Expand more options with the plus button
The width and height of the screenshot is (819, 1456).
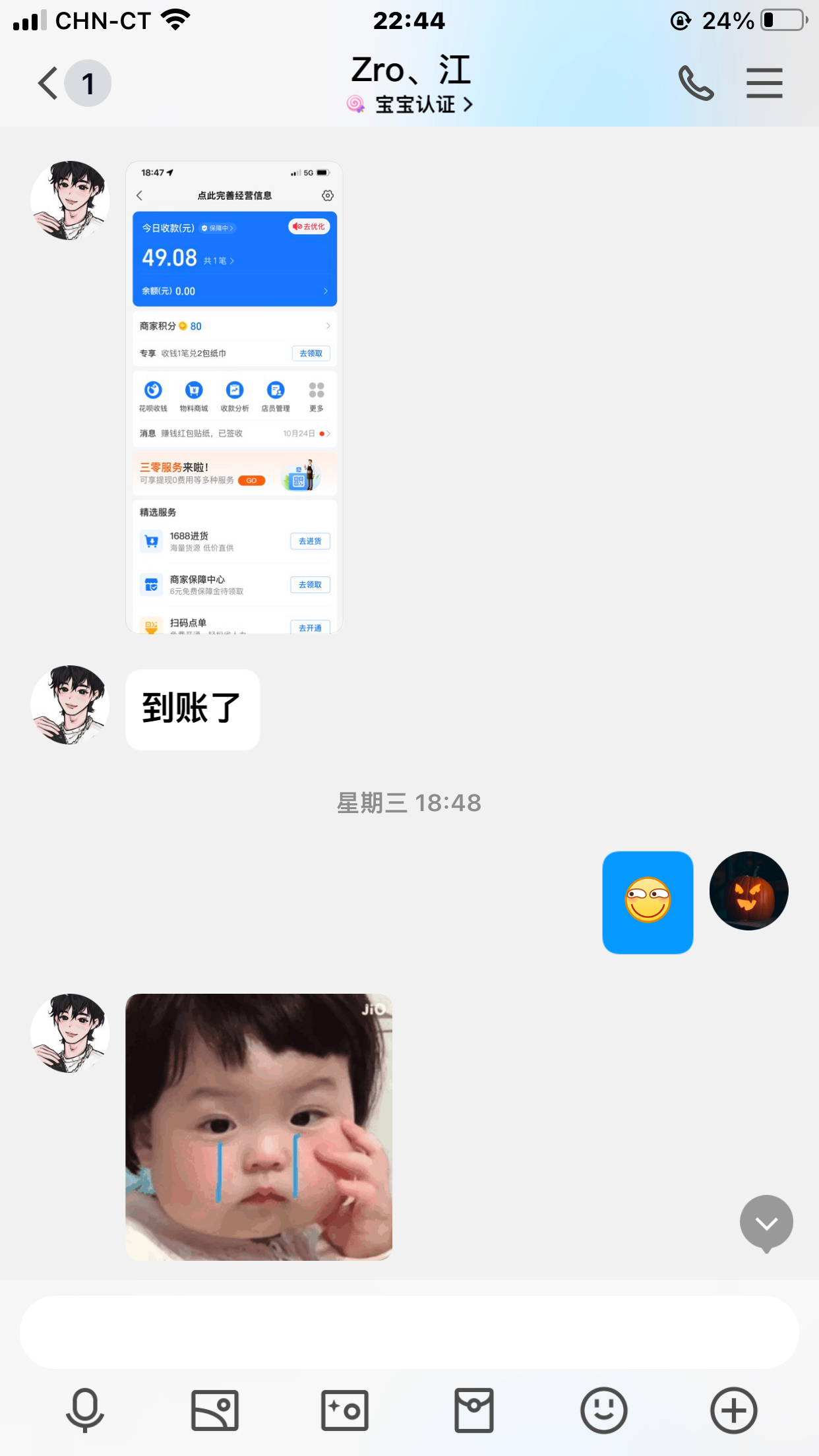[x=733, y=1410]
